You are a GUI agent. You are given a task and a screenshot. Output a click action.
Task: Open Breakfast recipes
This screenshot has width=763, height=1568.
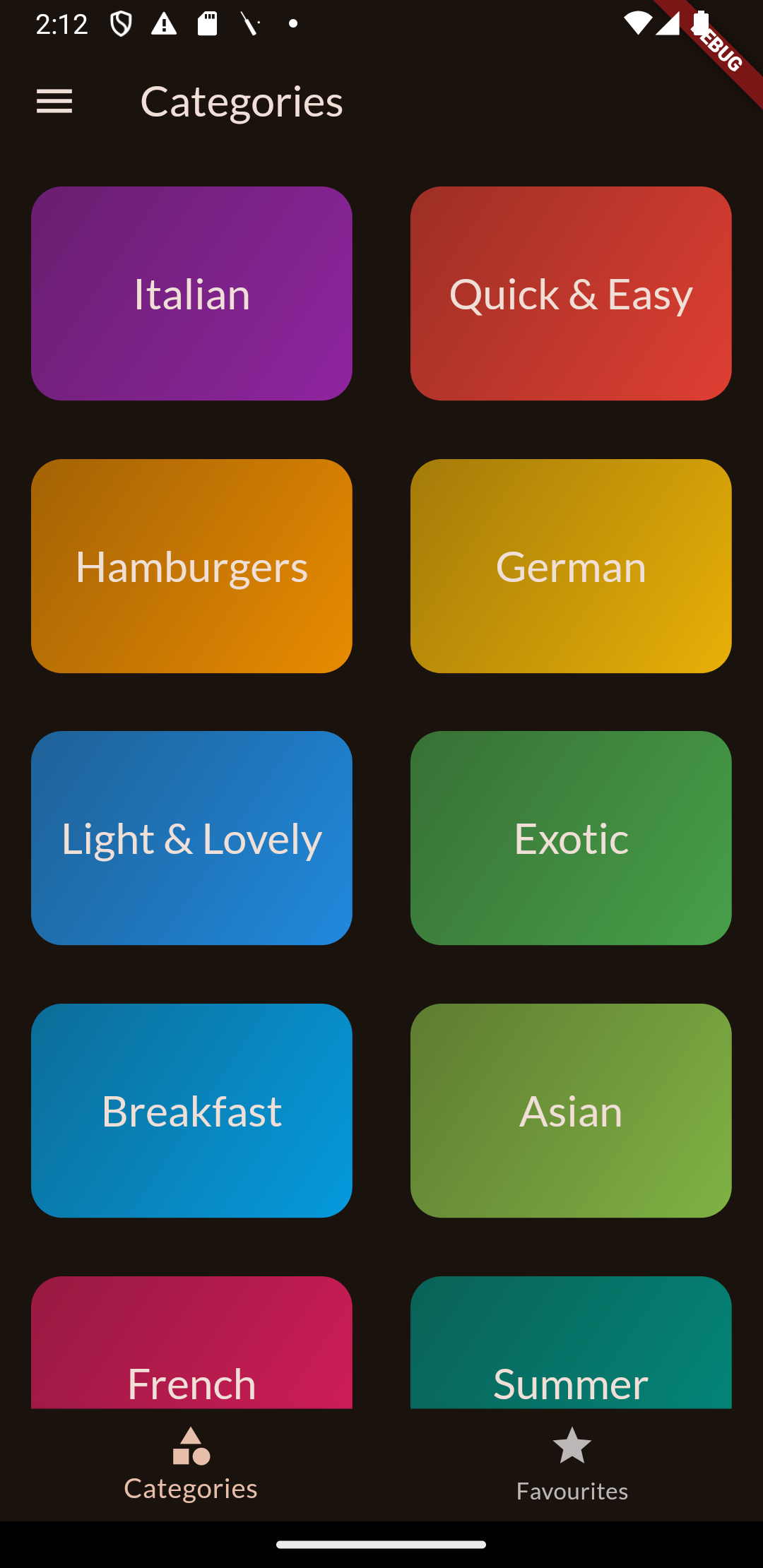(191, 1110)
